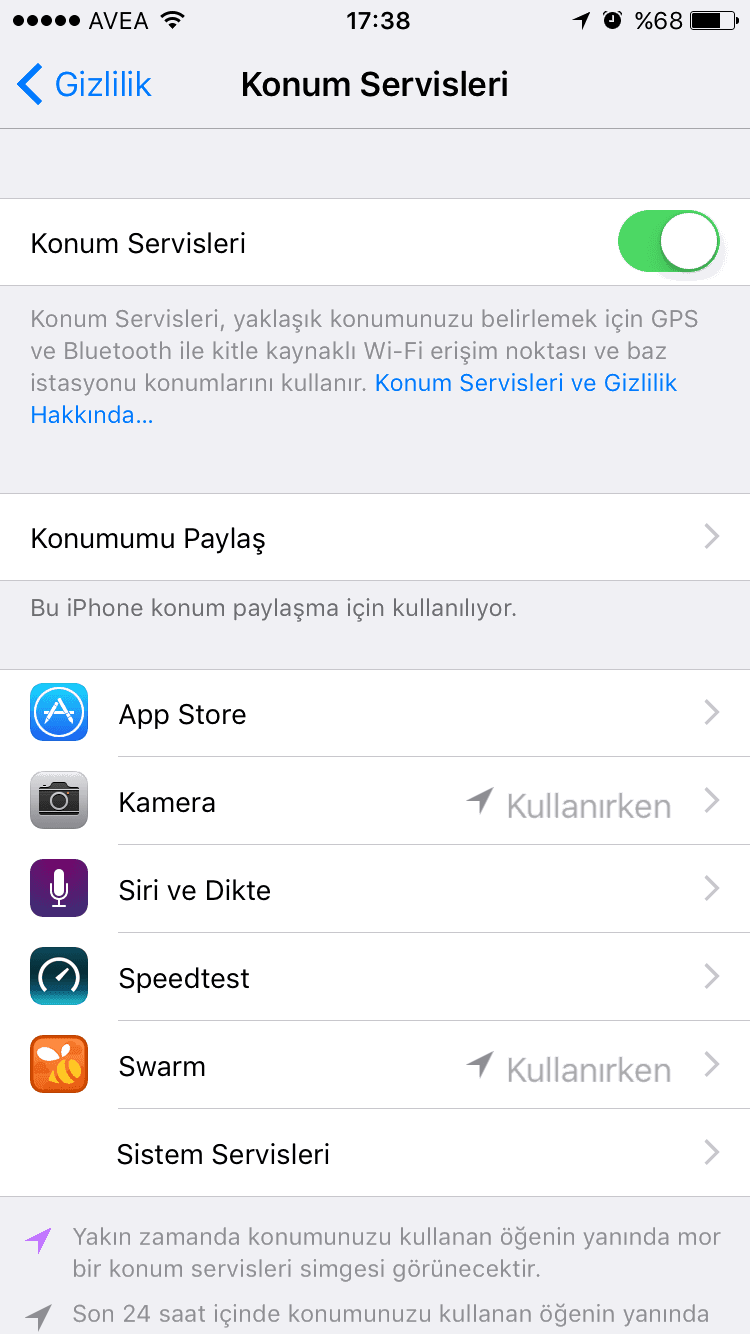Open Sistem Servisleri
This screenshot has height=1334, width=750.
[375, 1154]
